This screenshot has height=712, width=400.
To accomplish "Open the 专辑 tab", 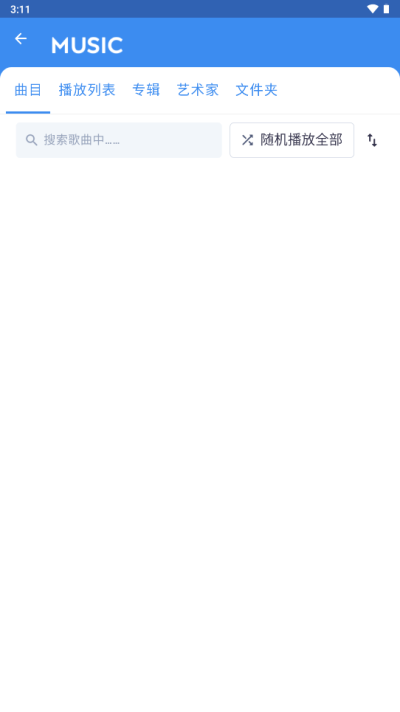I will click(146, 90).
